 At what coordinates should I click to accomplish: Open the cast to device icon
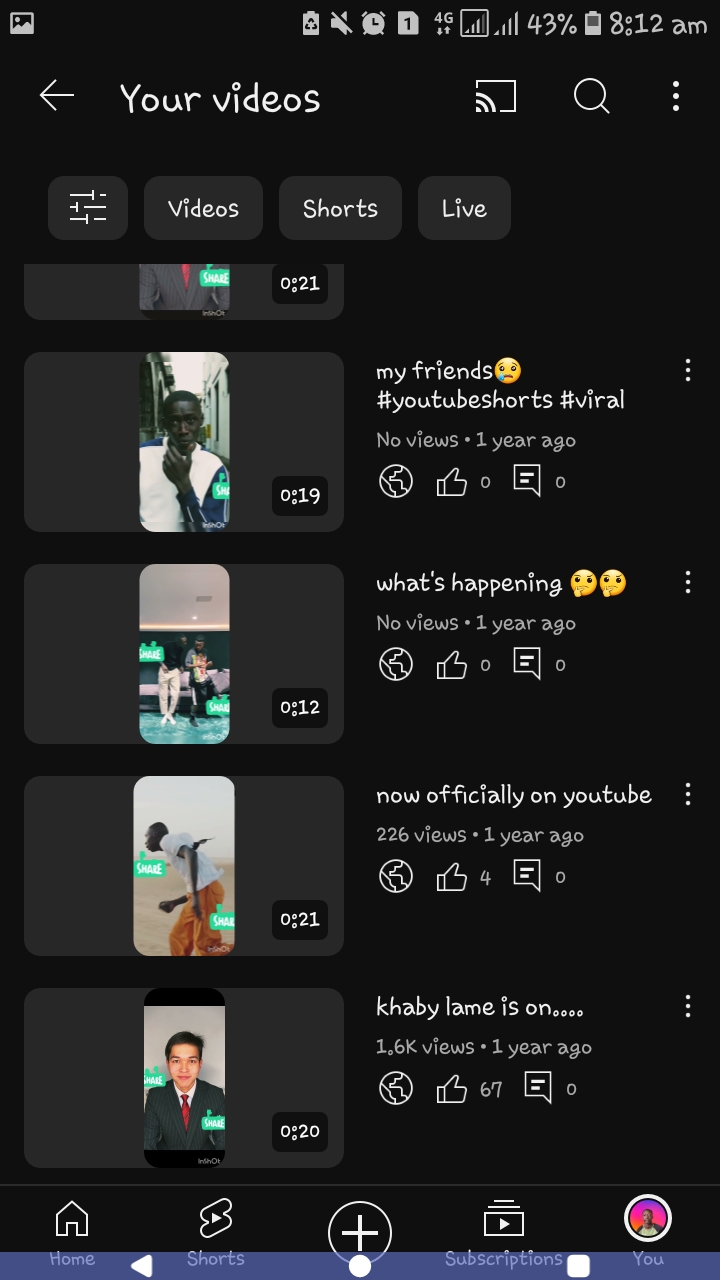(496, 97)
